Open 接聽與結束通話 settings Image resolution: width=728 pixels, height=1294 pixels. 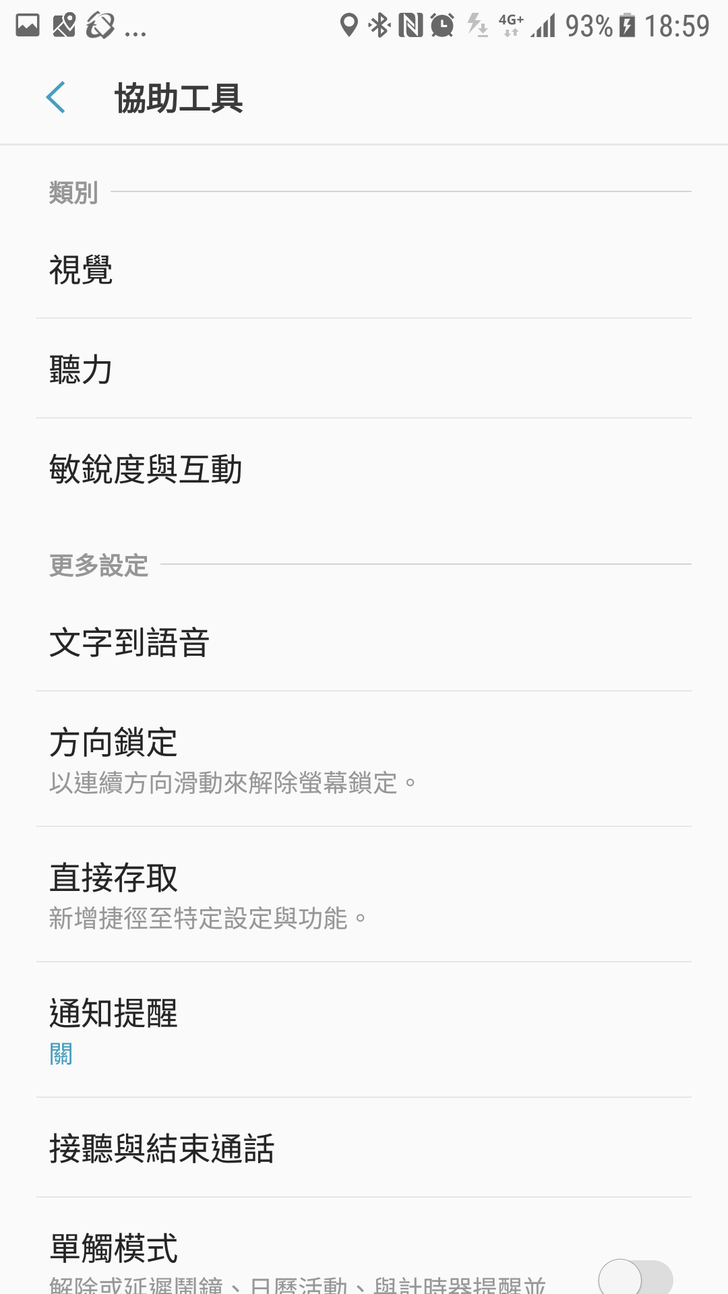364,1148
